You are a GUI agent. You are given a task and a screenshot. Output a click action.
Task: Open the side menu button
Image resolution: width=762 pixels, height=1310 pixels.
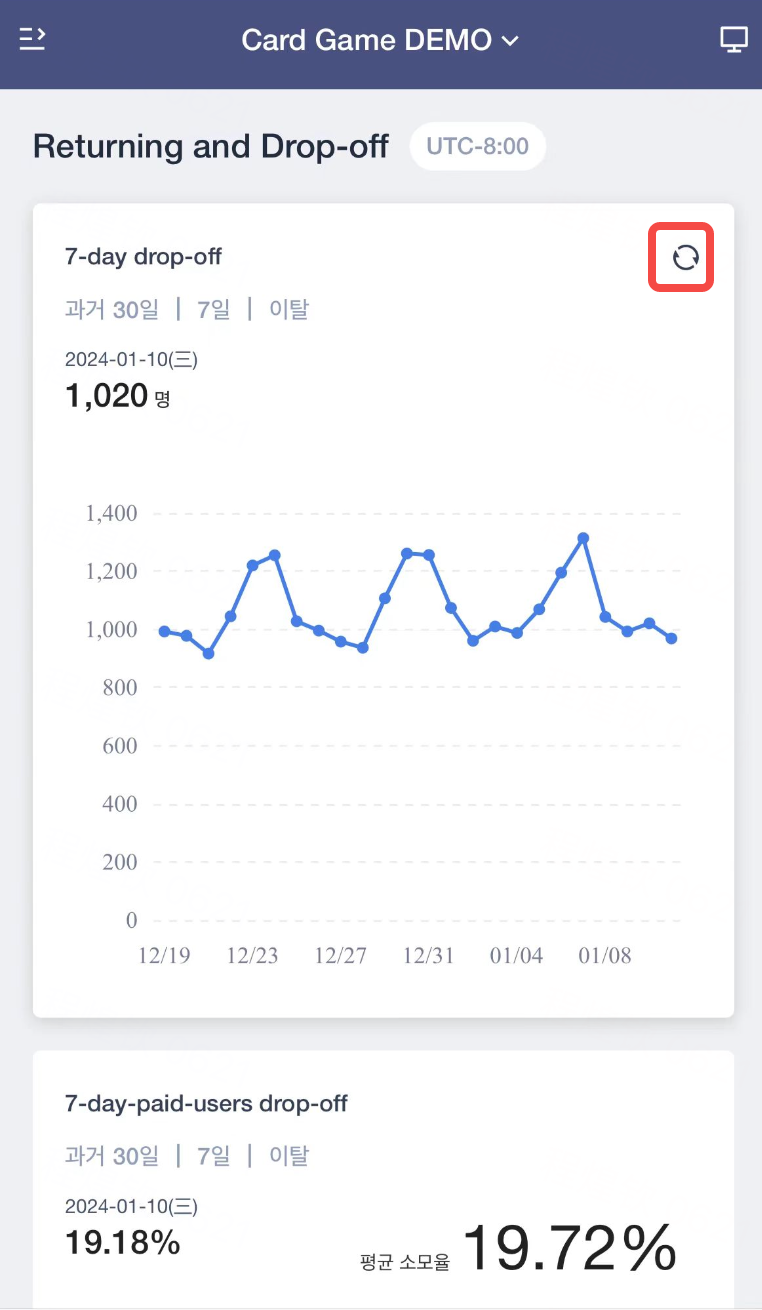click(x=33, y=39)
